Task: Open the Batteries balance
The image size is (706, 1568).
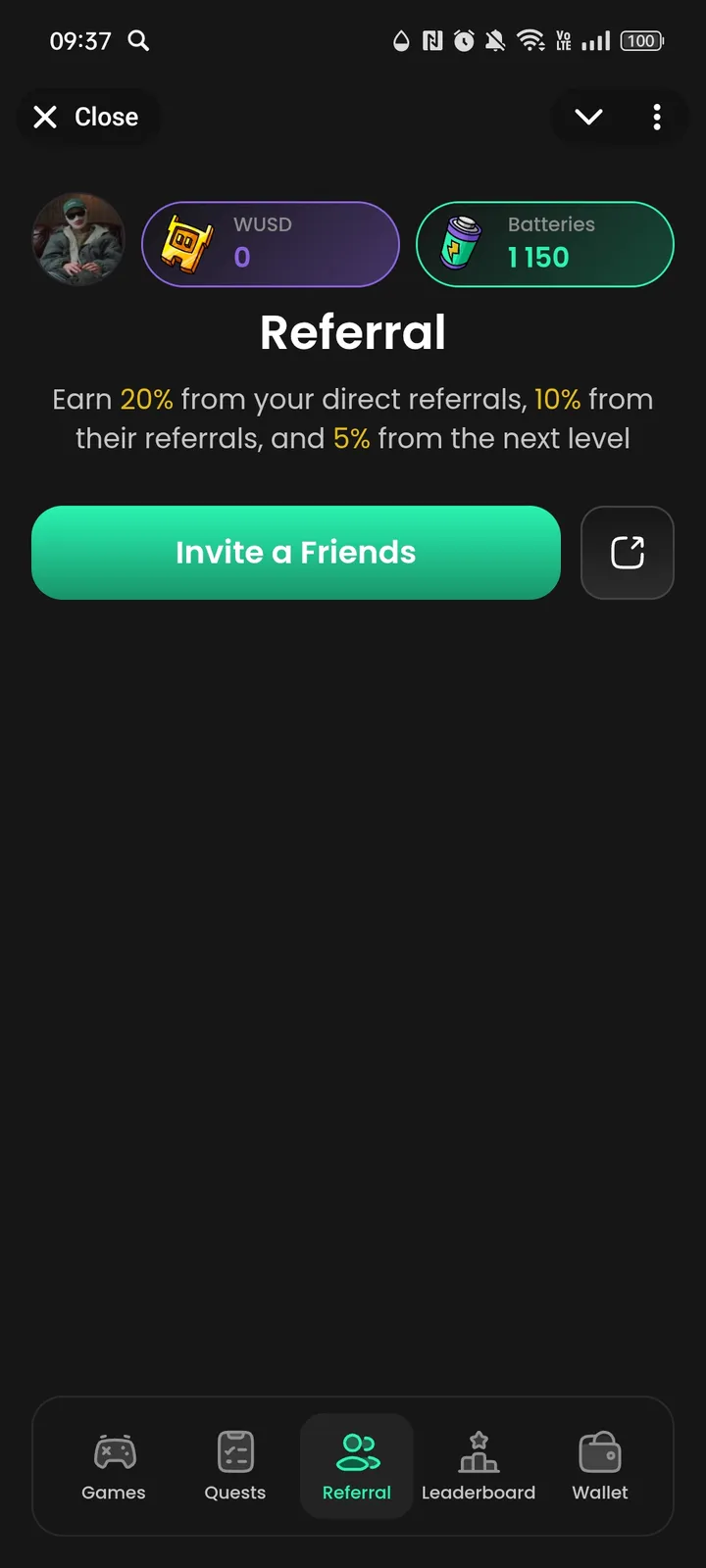Action: click(545, 244)
